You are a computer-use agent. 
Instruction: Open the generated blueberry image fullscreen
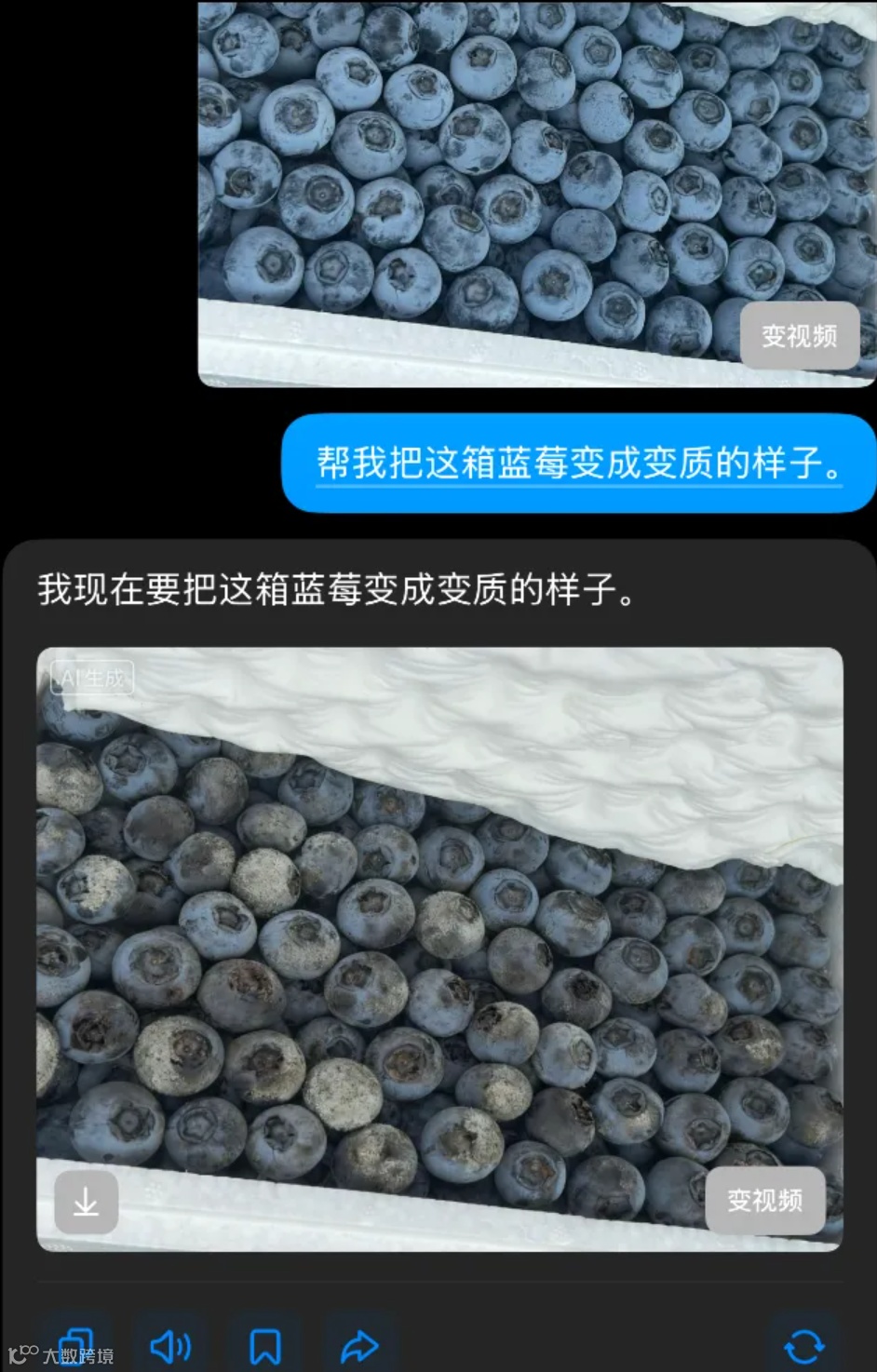click(x=438, y=949)
